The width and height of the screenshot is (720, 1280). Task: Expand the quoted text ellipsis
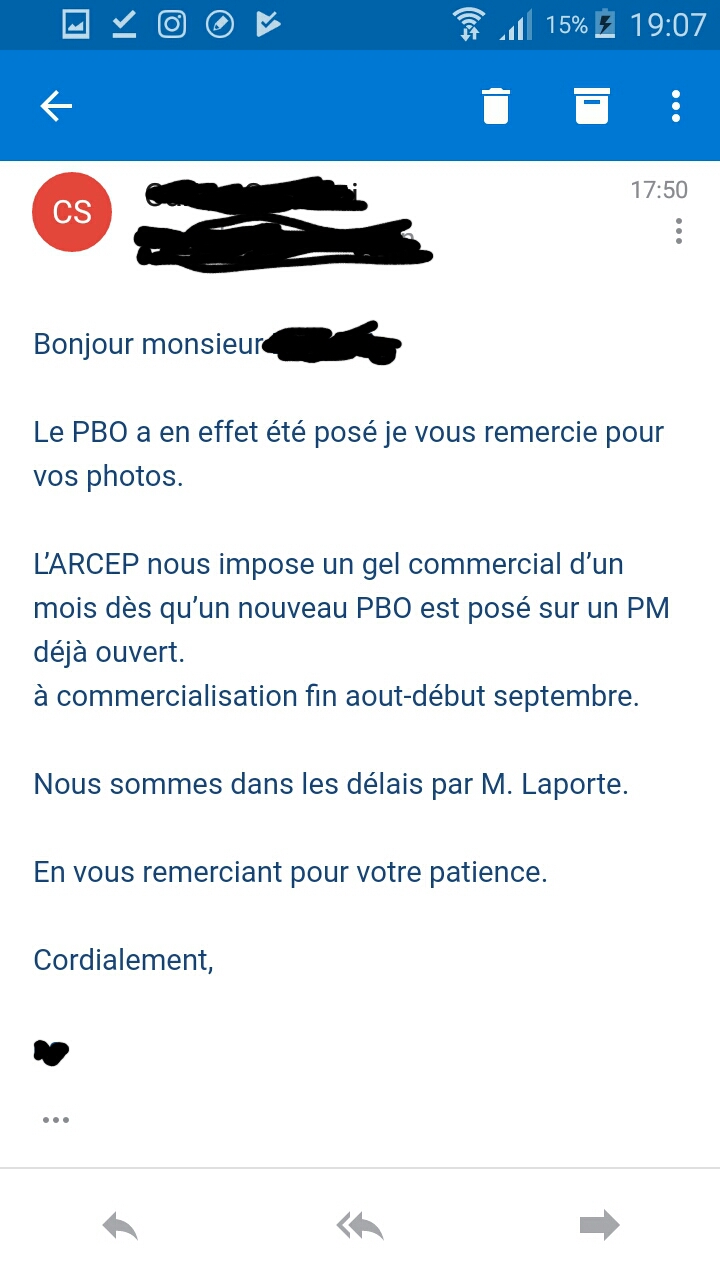56,1120
